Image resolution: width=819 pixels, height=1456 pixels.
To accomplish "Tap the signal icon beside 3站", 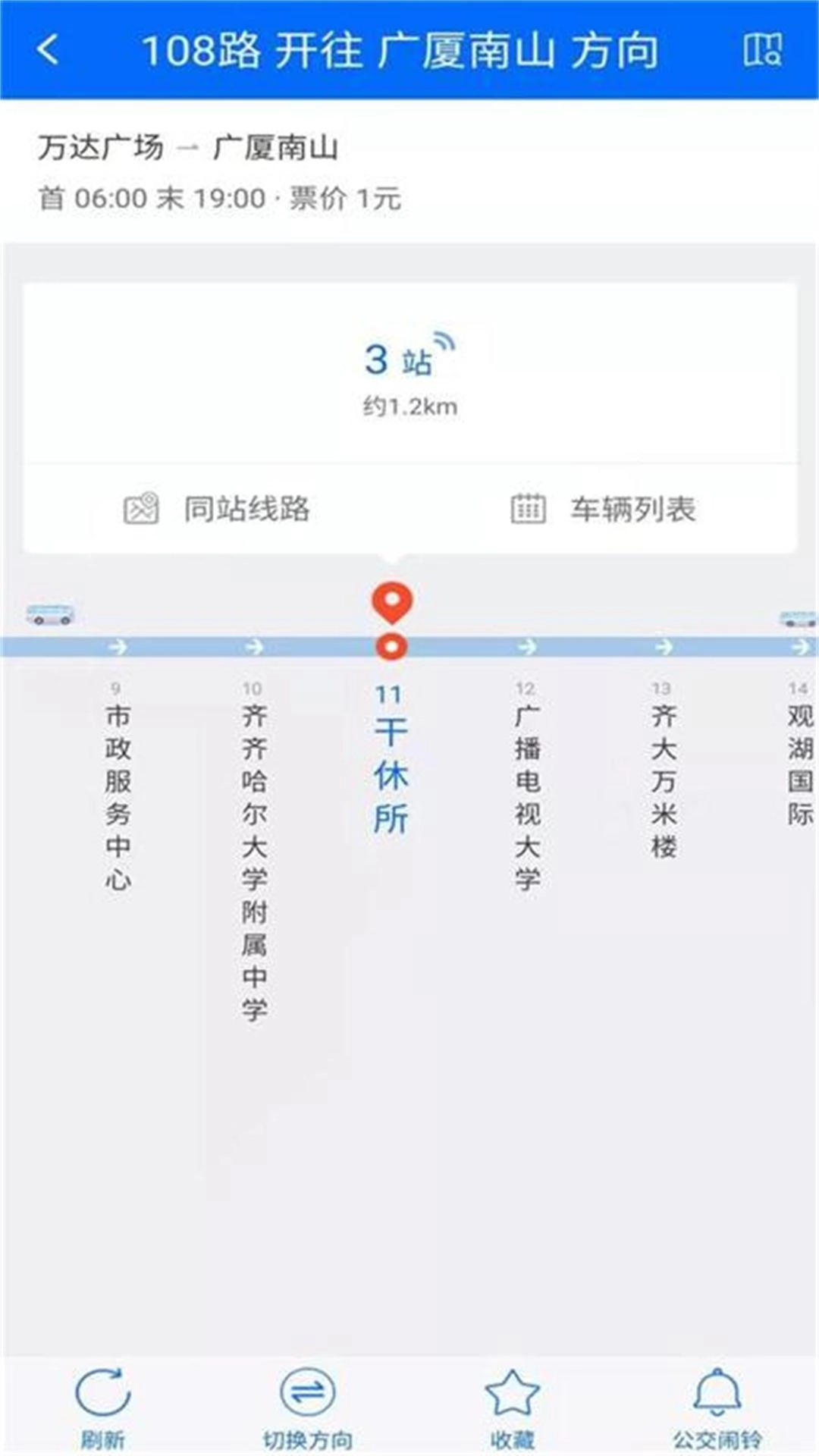I will [x=446, y=343].
